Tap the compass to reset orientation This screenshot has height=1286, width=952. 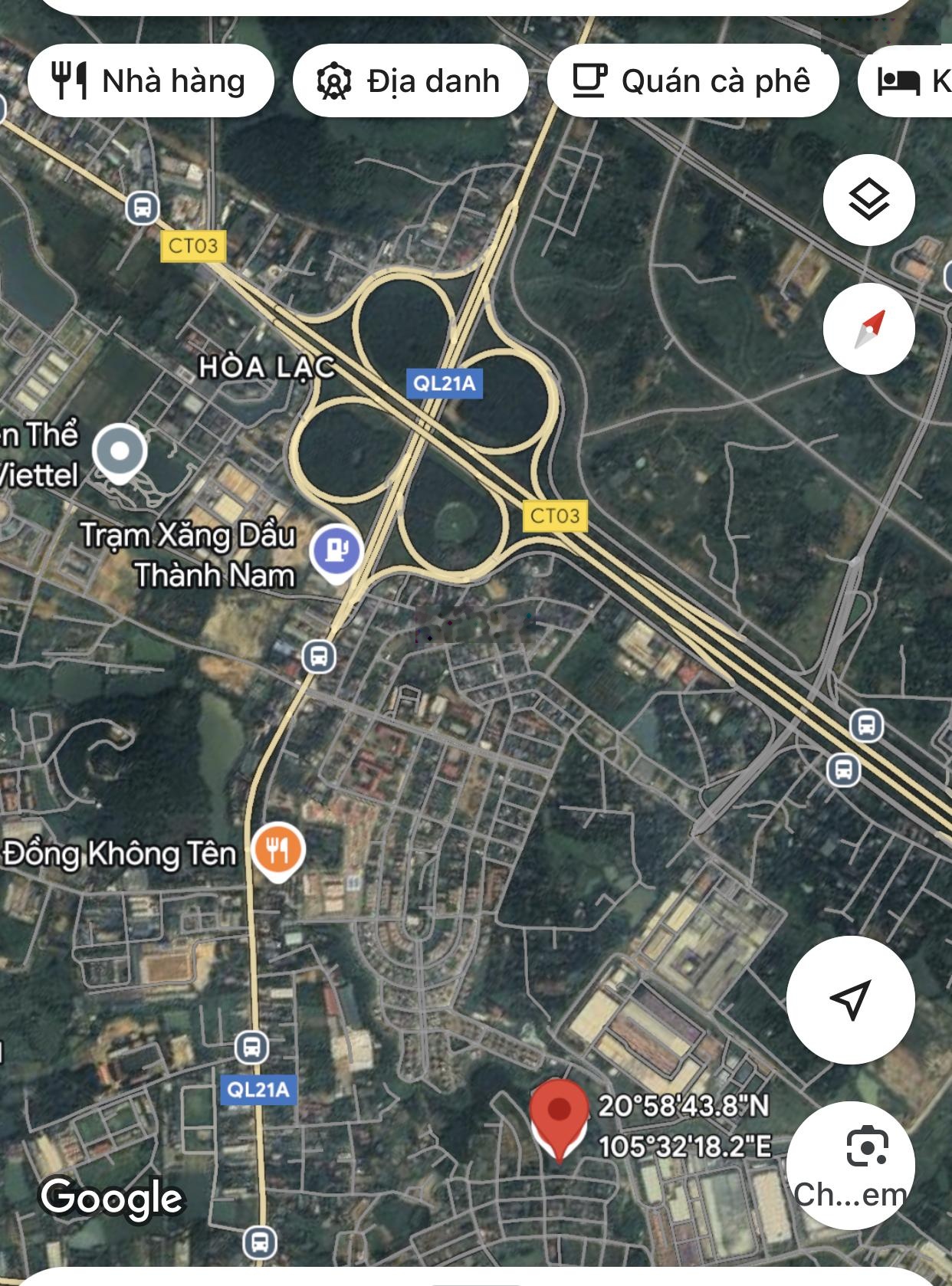[x=868, y=329]
